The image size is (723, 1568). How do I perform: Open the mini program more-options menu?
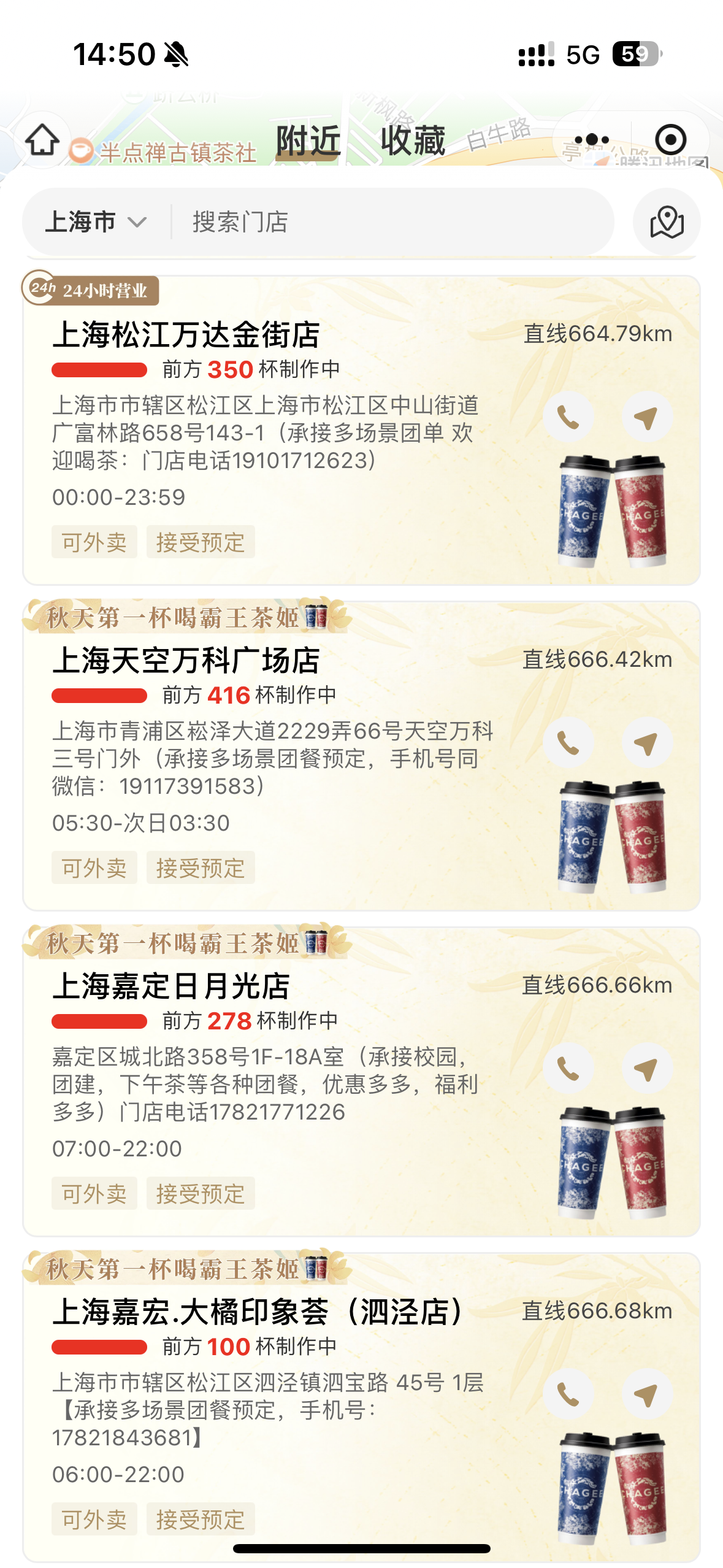click(591, 140)
